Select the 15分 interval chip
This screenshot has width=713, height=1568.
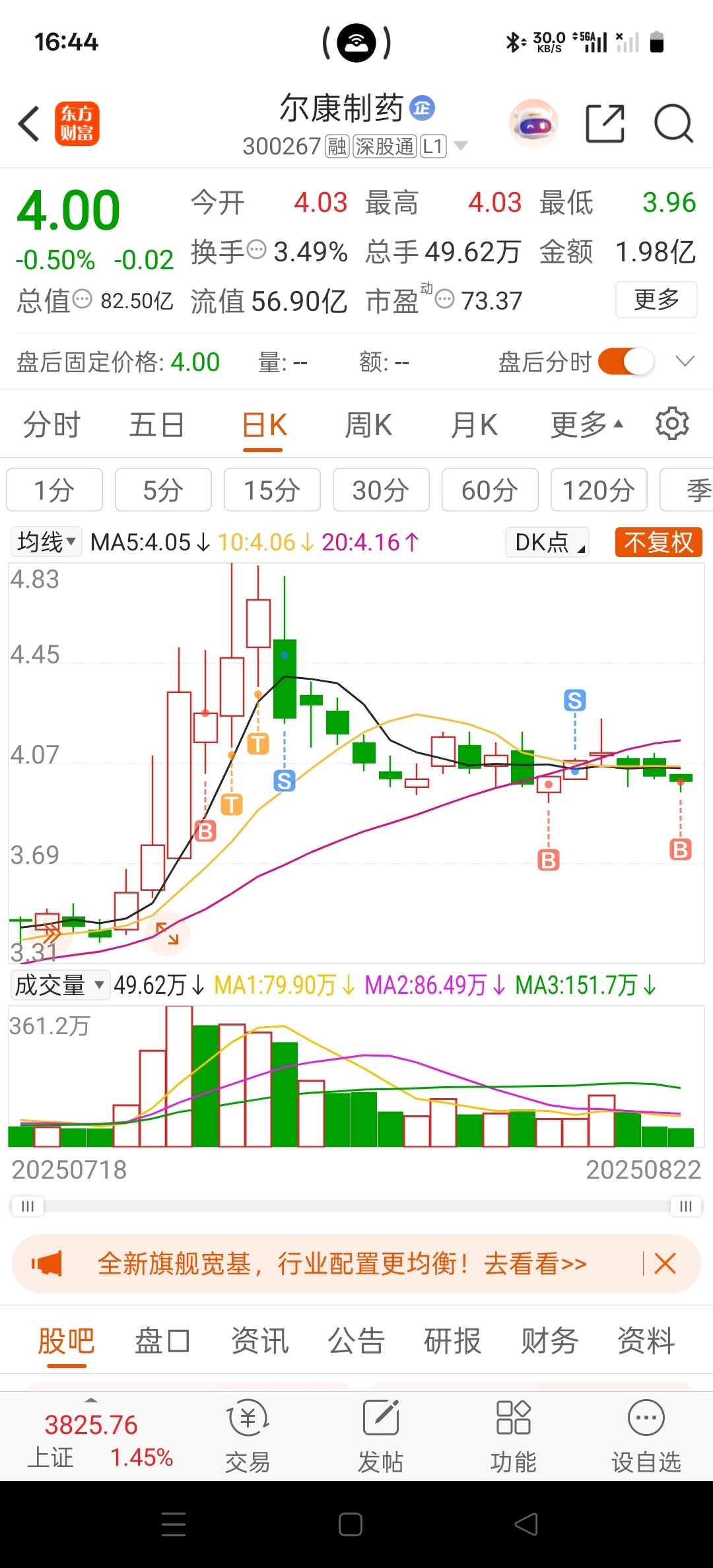click(272, 490)
